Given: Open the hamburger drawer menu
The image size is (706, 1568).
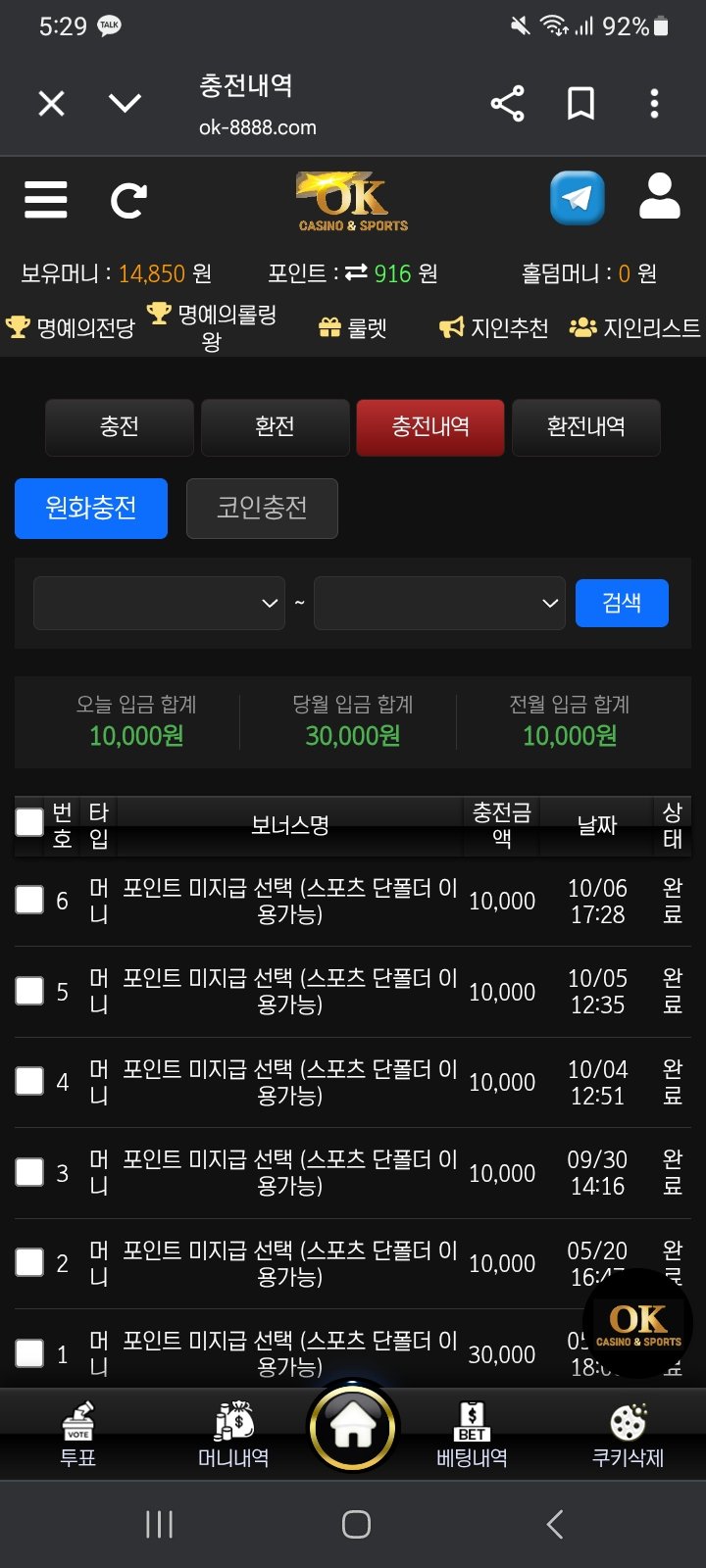Looking at the screenshot, I should (x=46, y=200).
